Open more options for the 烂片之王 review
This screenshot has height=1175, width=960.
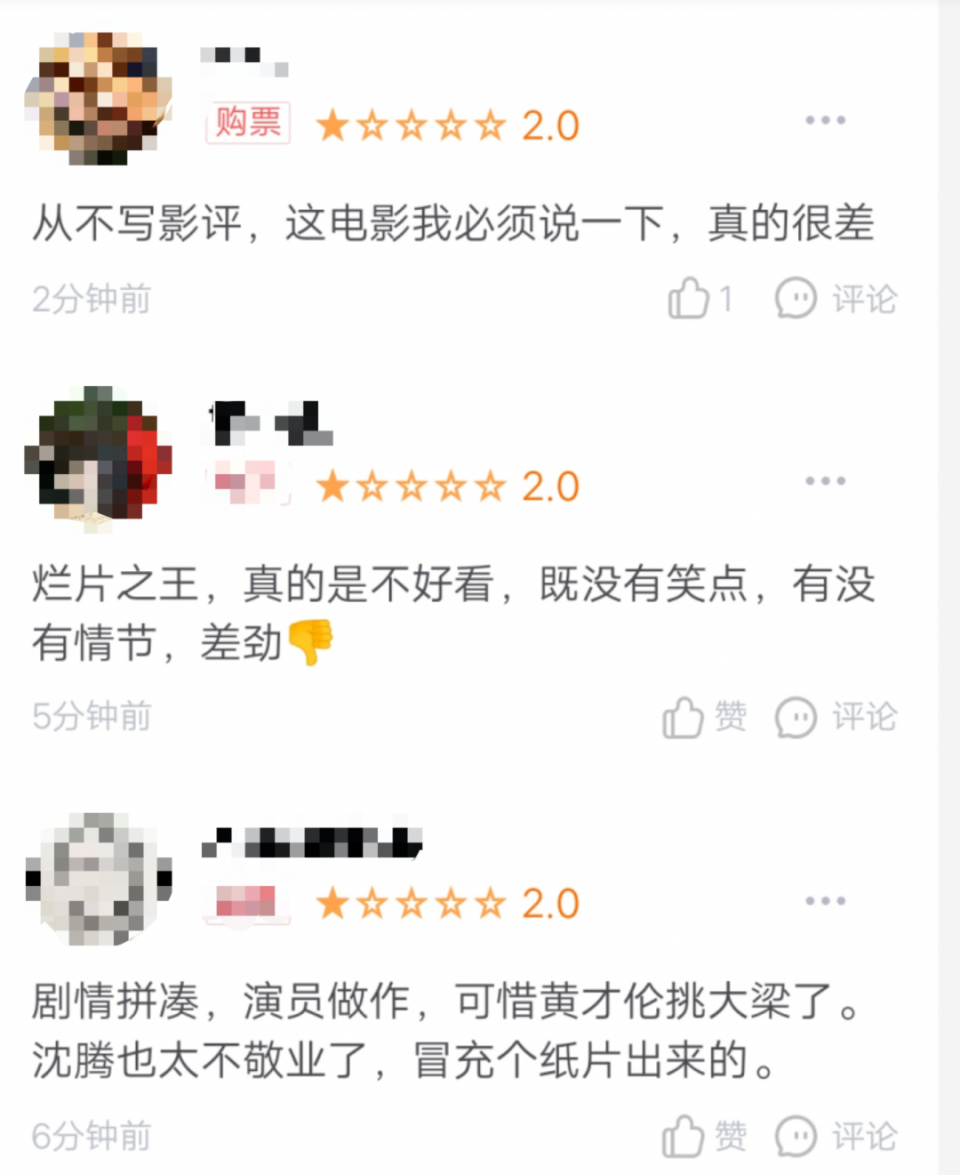coord(825,482)
